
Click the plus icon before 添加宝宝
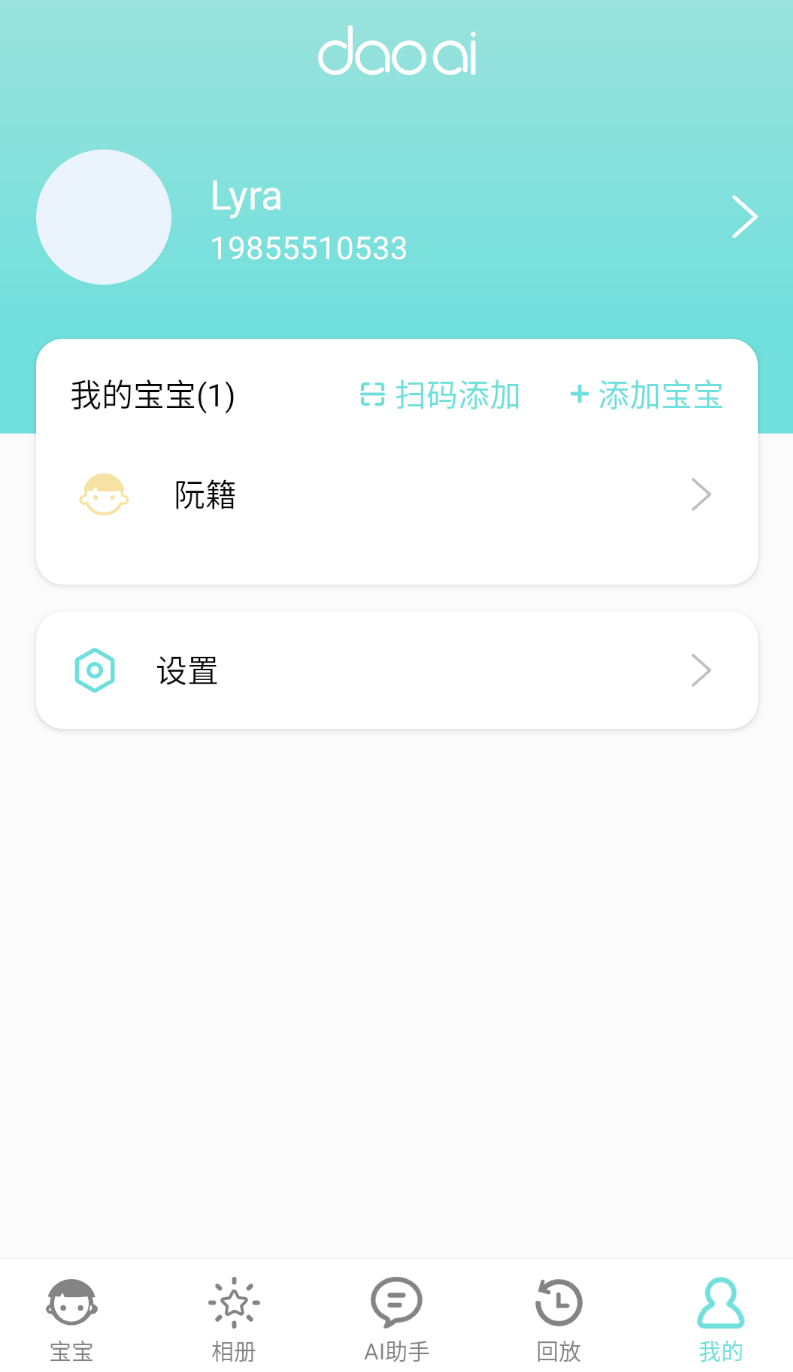pos(578,395)
